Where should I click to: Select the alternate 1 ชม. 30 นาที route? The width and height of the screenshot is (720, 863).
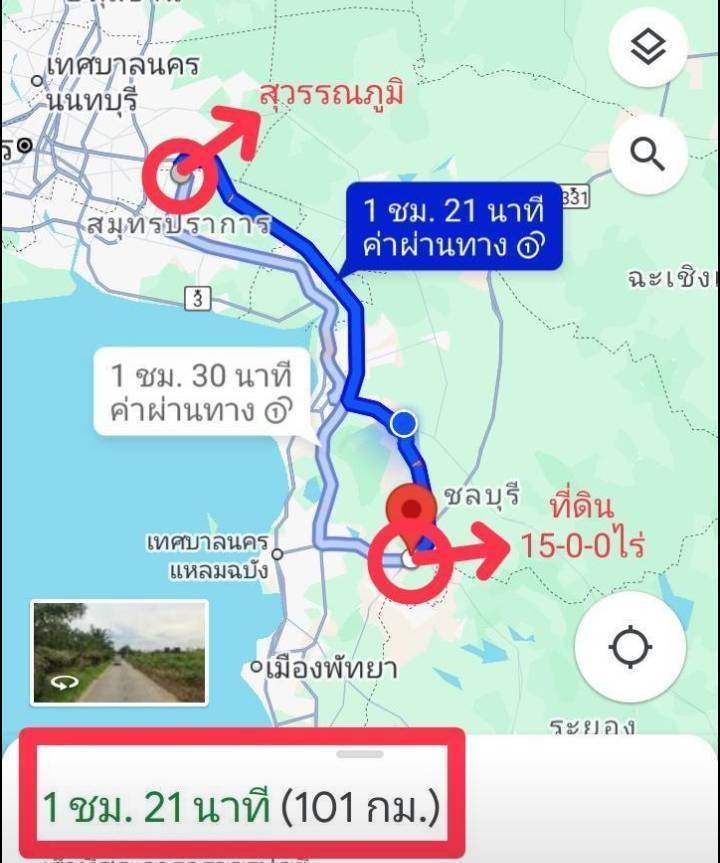(x=201, y=393)
